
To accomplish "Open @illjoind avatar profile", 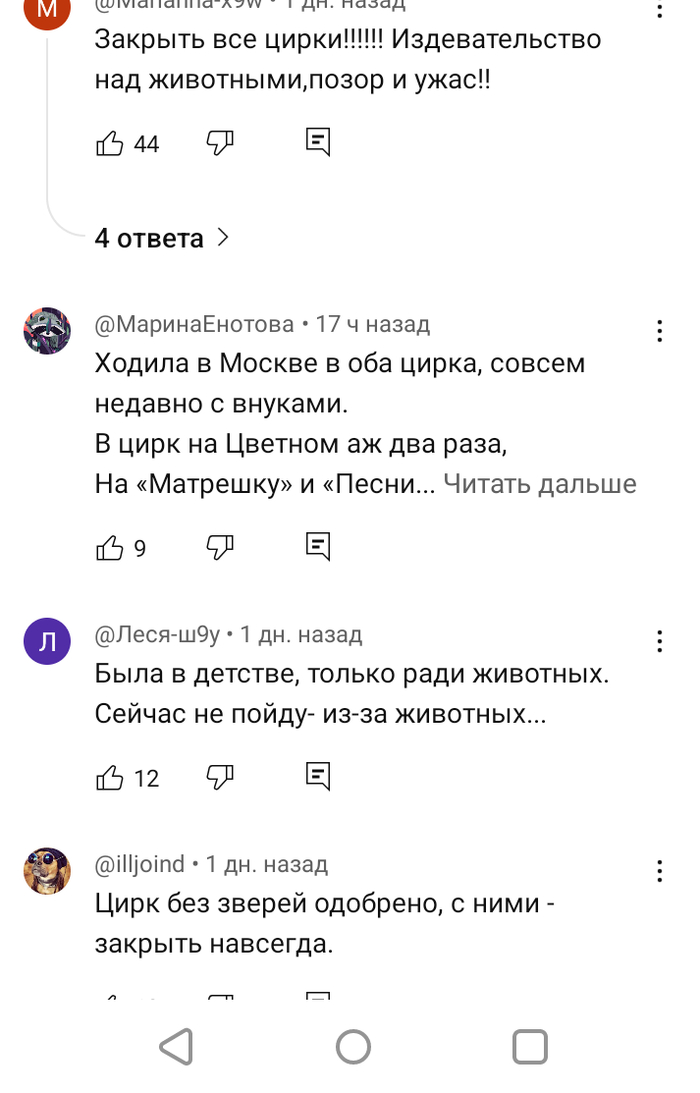I will click(x=47, y=870).
